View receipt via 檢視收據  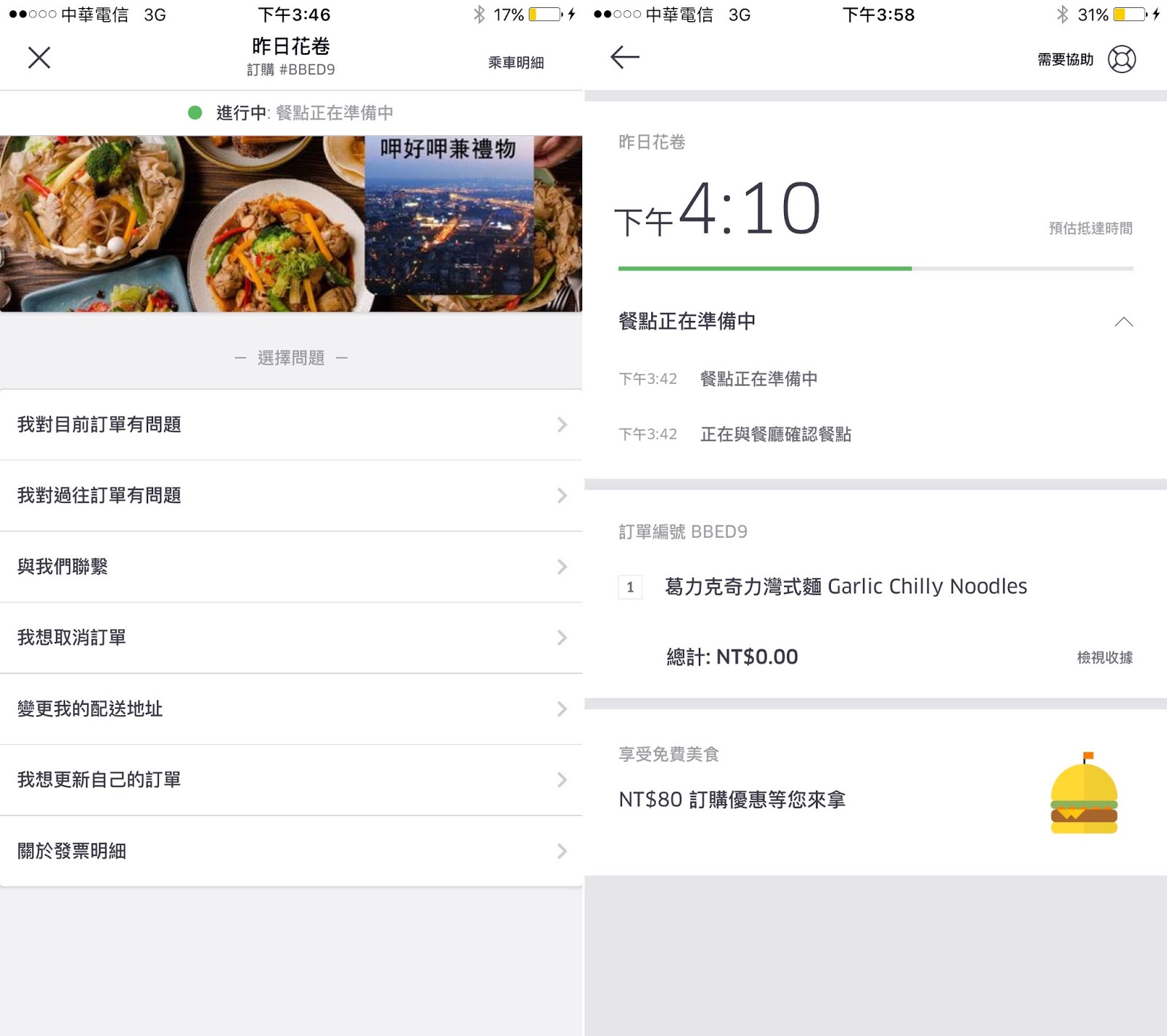1104,657
